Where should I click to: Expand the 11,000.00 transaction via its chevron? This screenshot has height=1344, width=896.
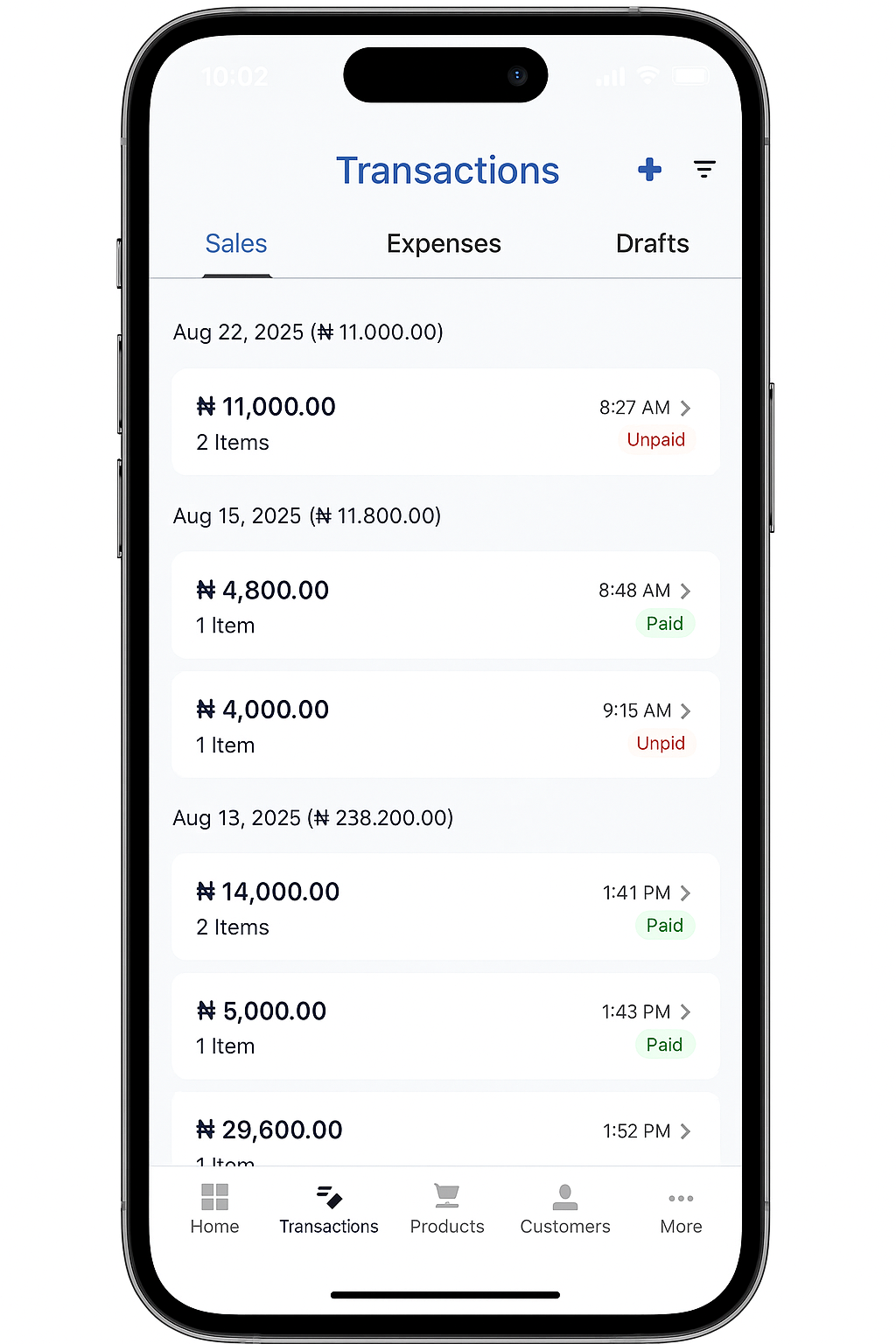pos(686,408)
